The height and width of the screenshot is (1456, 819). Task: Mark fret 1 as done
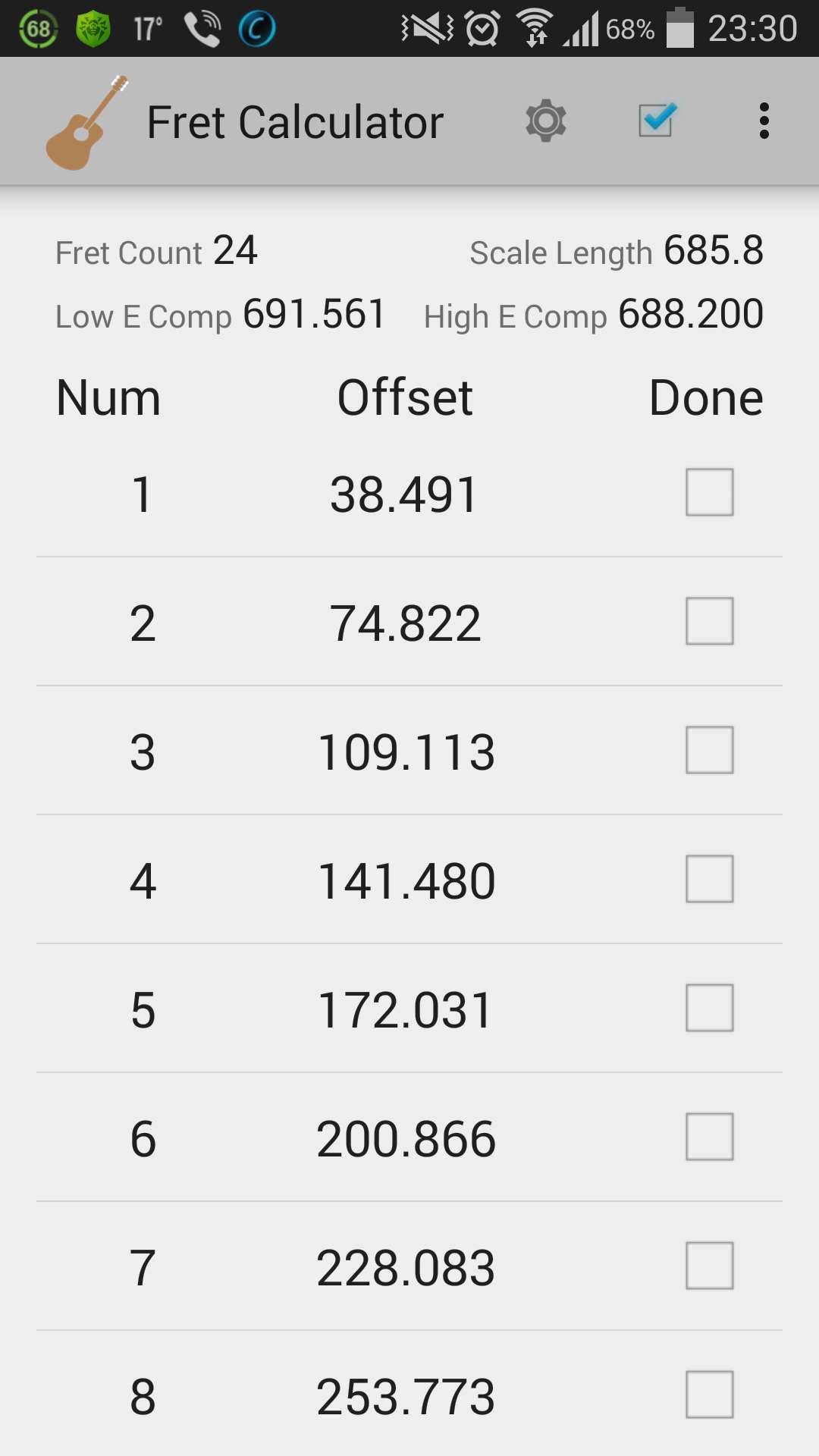click(709, 492)
